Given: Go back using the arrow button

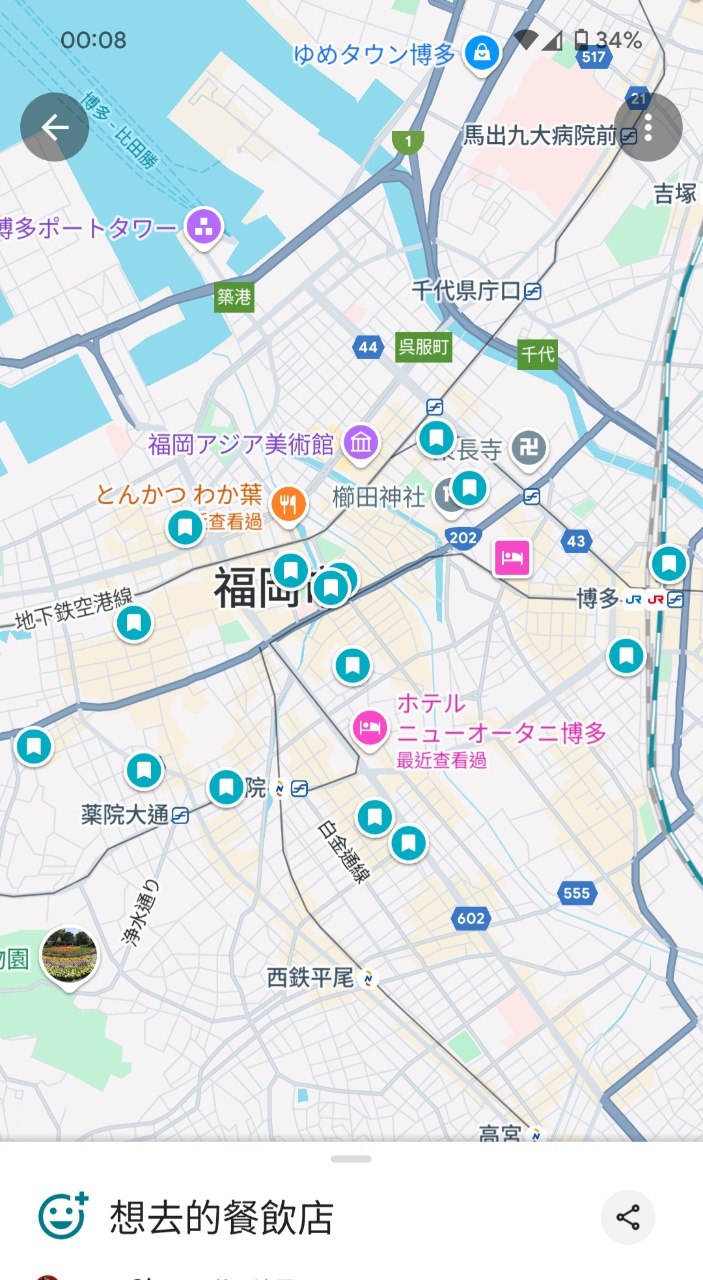Looking at the screenshot, I should pyautogui.click(x=54, y=127).
